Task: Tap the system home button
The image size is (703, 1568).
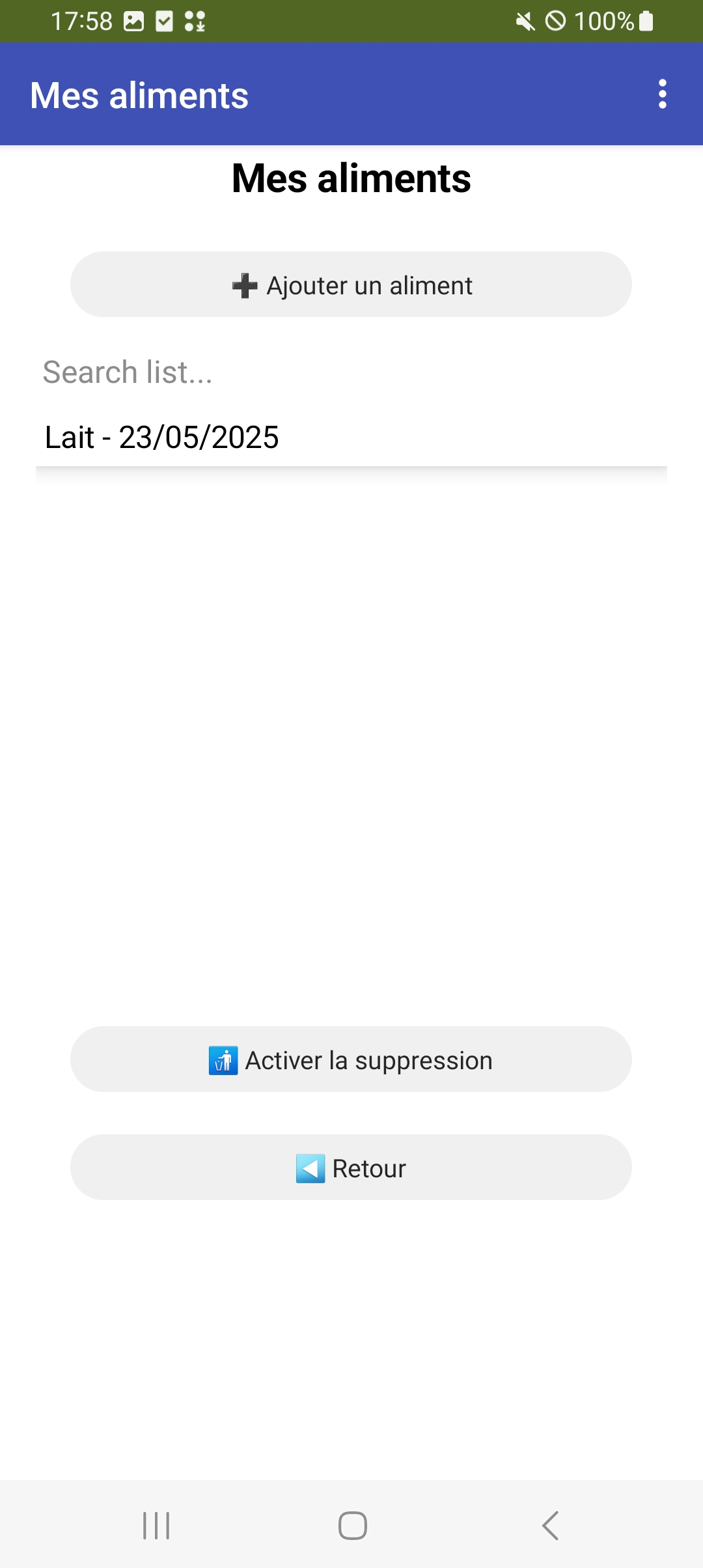Action: (x=352, y=1525)
